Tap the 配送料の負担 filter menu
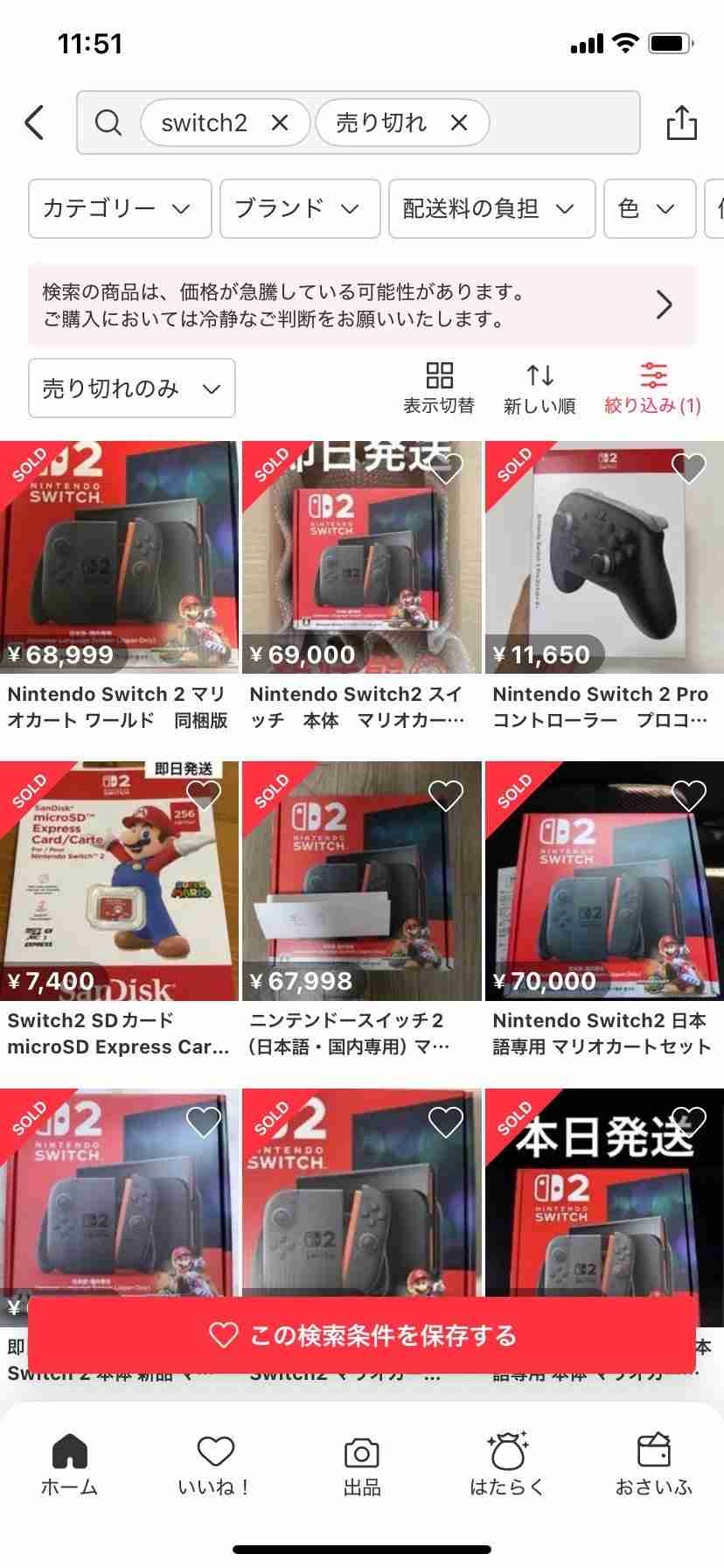Screen dimensions: 724x1568 [491, 208]
